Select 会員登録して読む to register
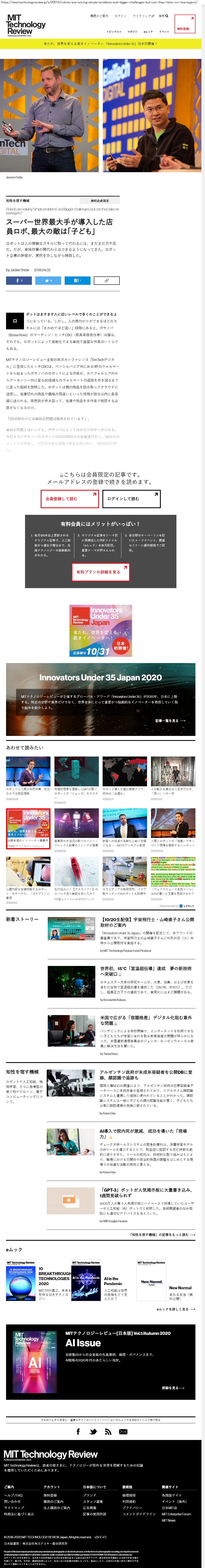 tap(70, 499)
